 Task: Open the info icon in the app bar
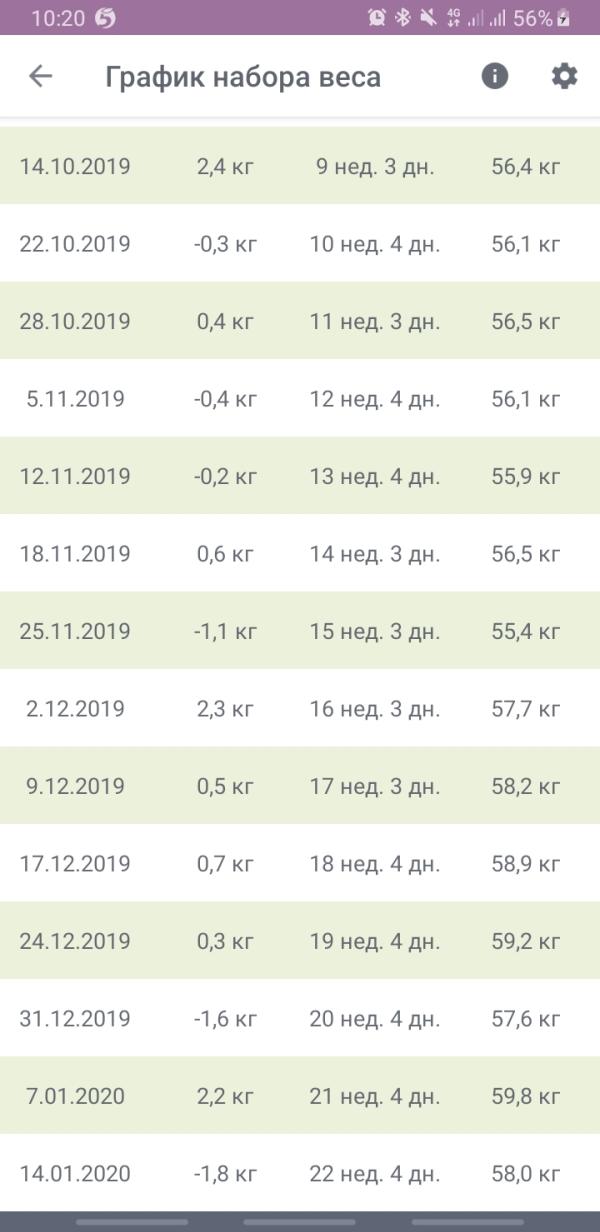(495, 76)
